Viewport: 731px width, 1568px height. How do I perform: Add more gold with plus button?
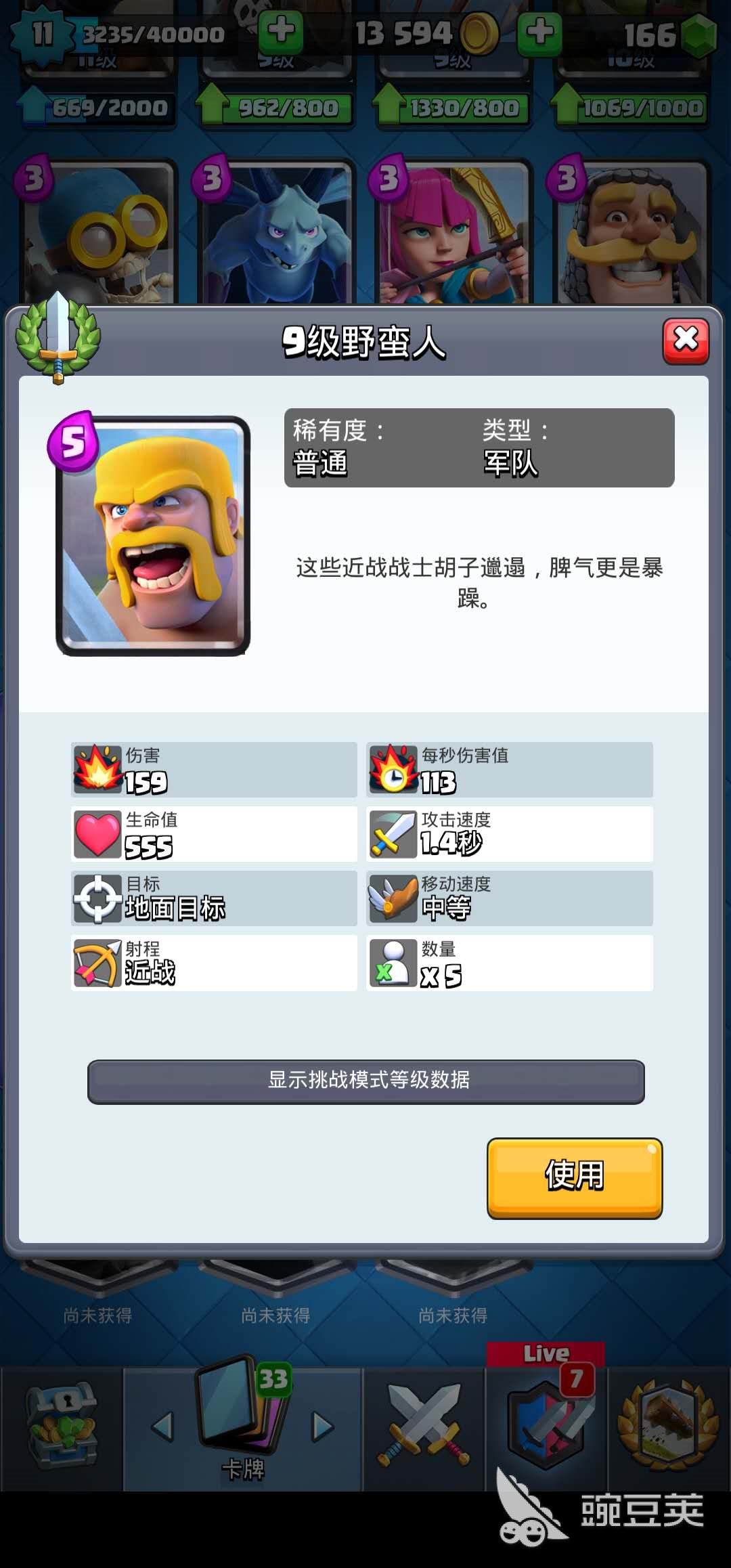coord(281,32)
